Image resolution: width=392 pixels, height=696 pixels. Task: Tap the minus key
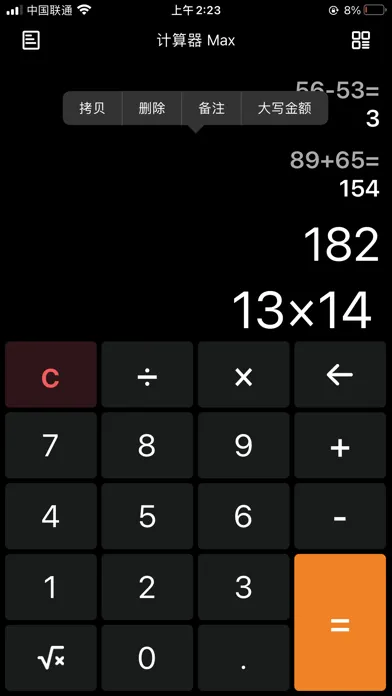coord(340,516)
